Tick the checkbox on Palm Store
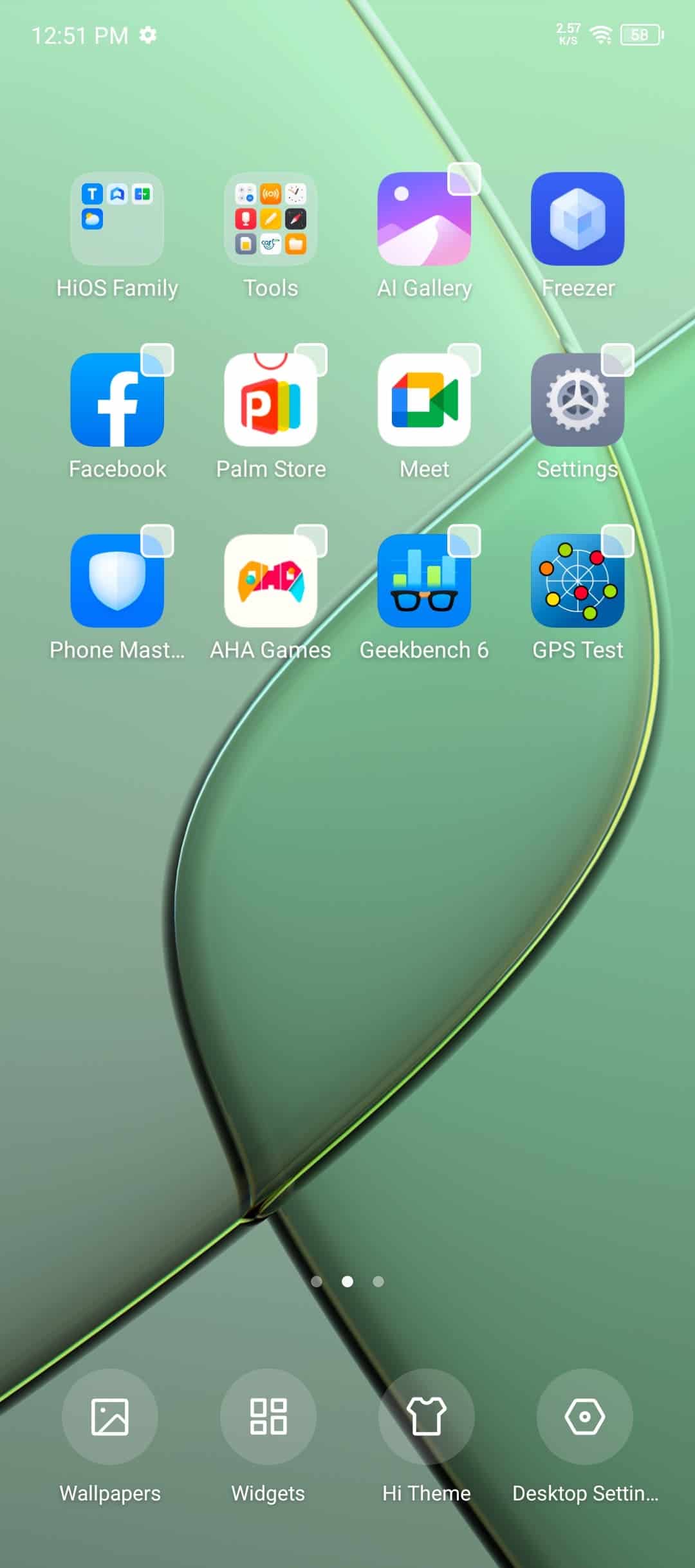The height and width of the screenshot is (1568, 695). click(x=311, y=360)
